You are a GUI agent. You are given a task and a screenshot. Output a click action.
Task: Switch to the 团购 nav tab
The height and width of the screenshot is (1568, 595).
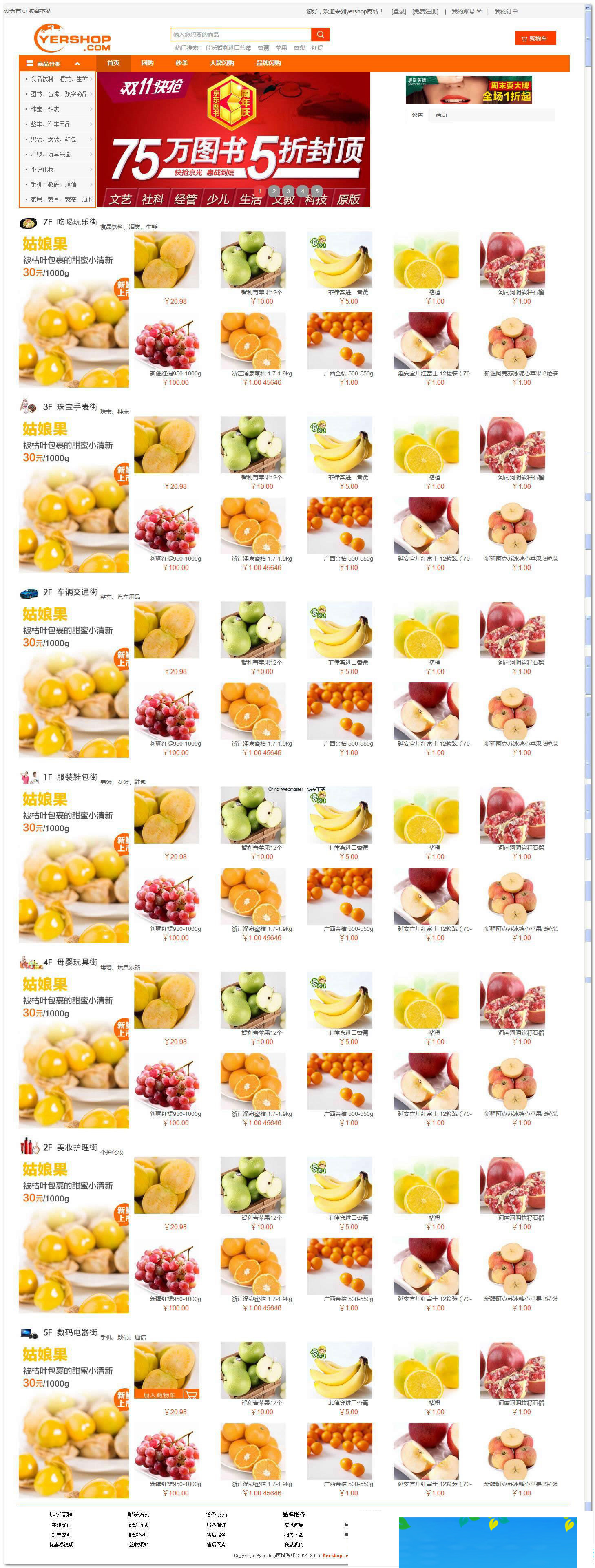pyautogui.click(x=147, y=63)
